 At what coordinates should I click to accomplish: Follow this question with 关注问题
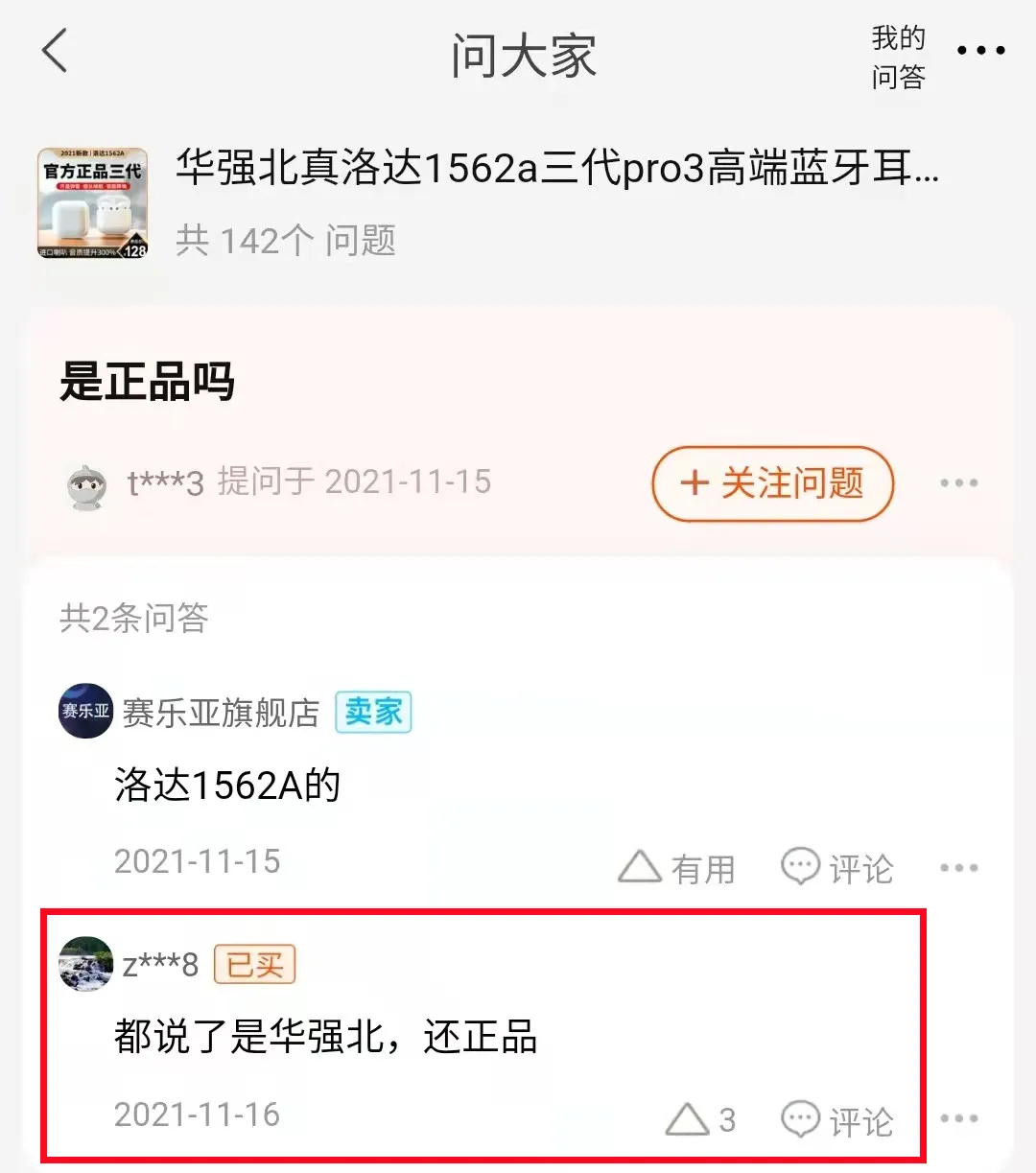point(772,483)
